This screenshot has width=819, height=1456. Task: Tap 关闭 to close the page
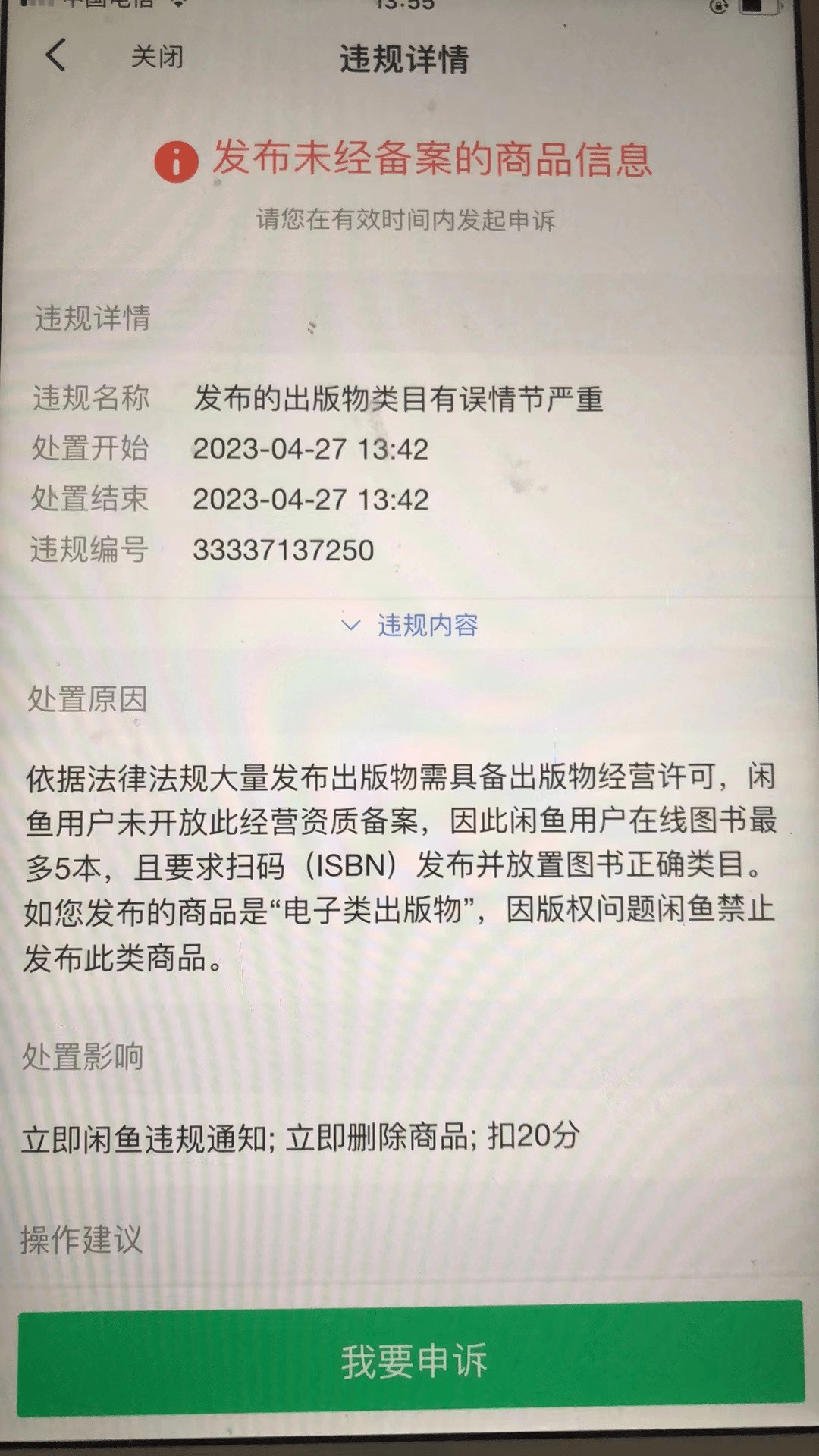(x=157, y=57)
